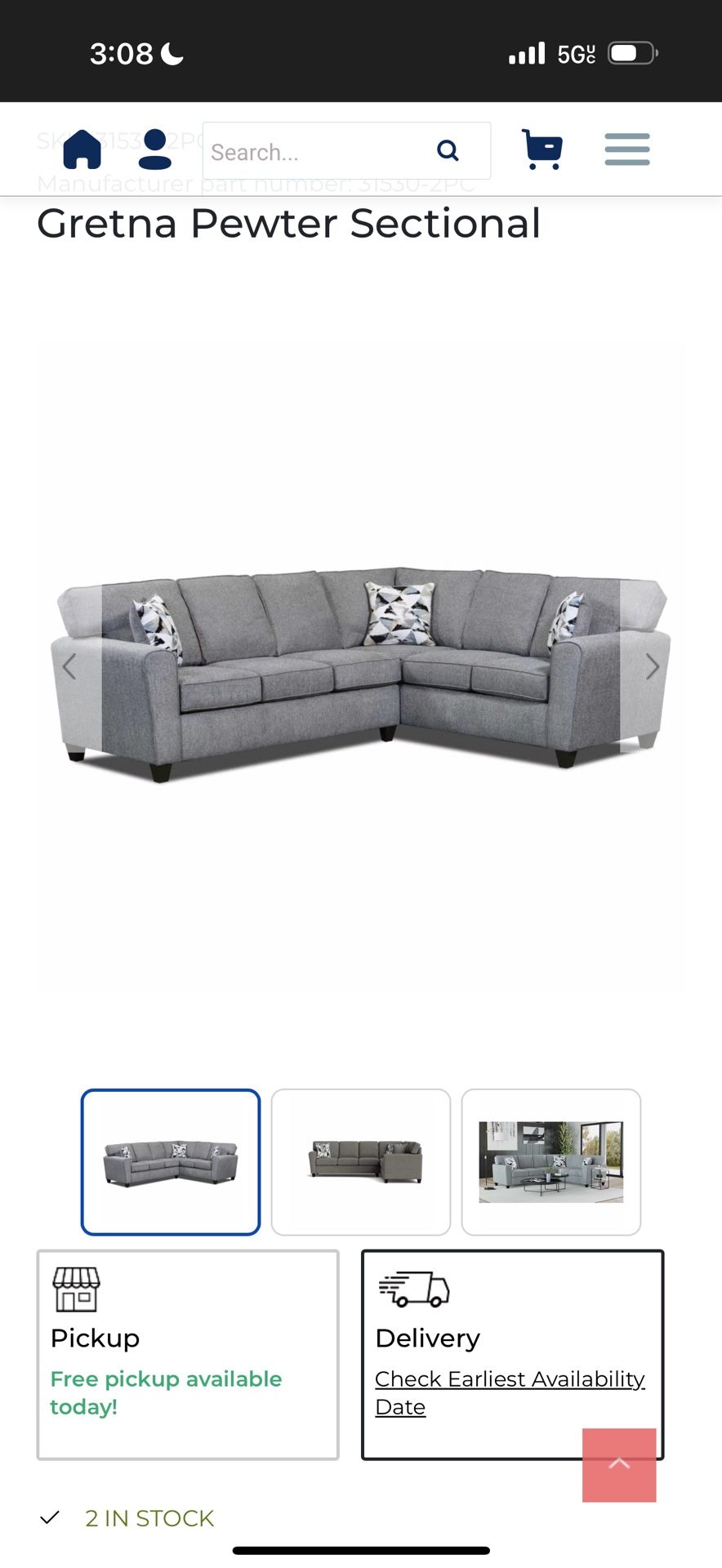The height and width of the screenshot is (1568, 722).
Task: Open the hamburger navigation menu
Action: (627, 149)
